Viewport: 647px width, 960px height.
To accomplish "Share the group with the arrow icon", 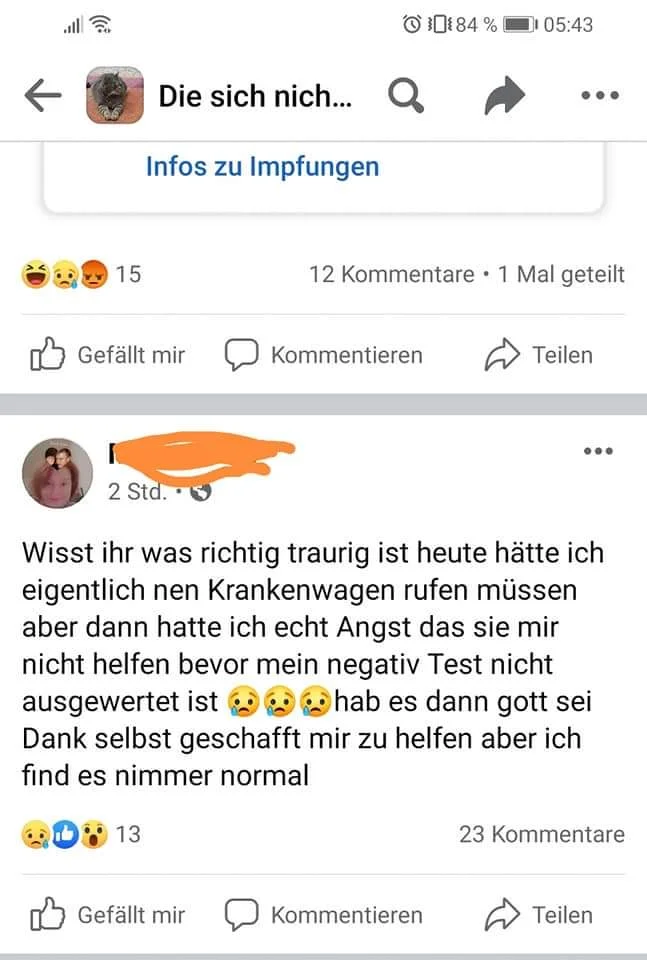I will tap(505, 96).
